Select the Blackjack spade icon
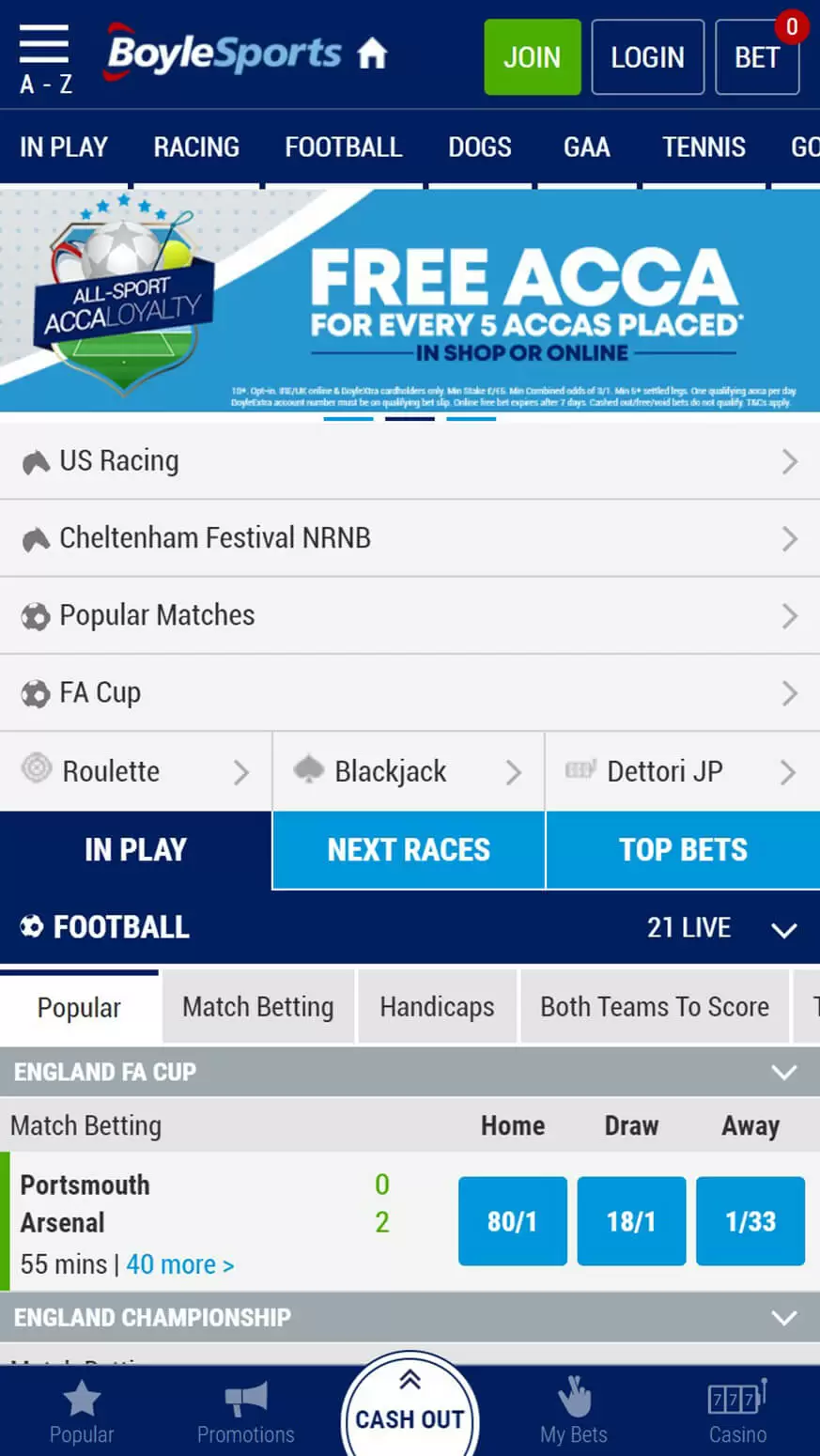Viewport: 820px width, 1456px height. (x=310, y=770)
